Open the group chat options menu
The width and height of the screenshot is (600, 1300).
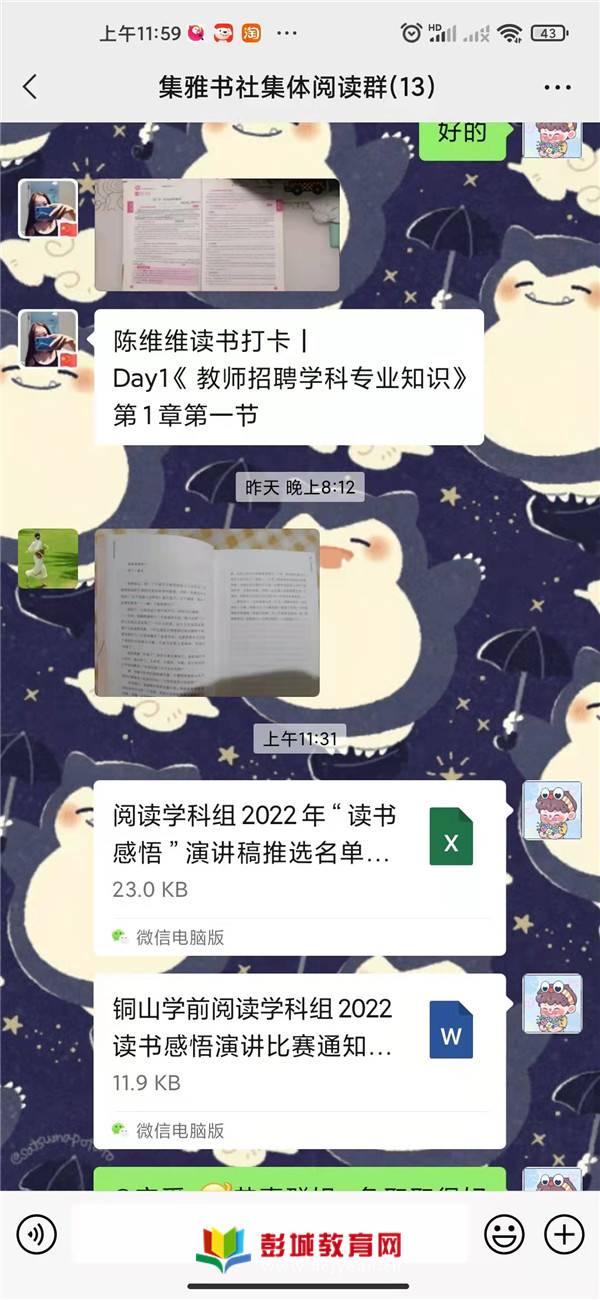tap(557, 88)
